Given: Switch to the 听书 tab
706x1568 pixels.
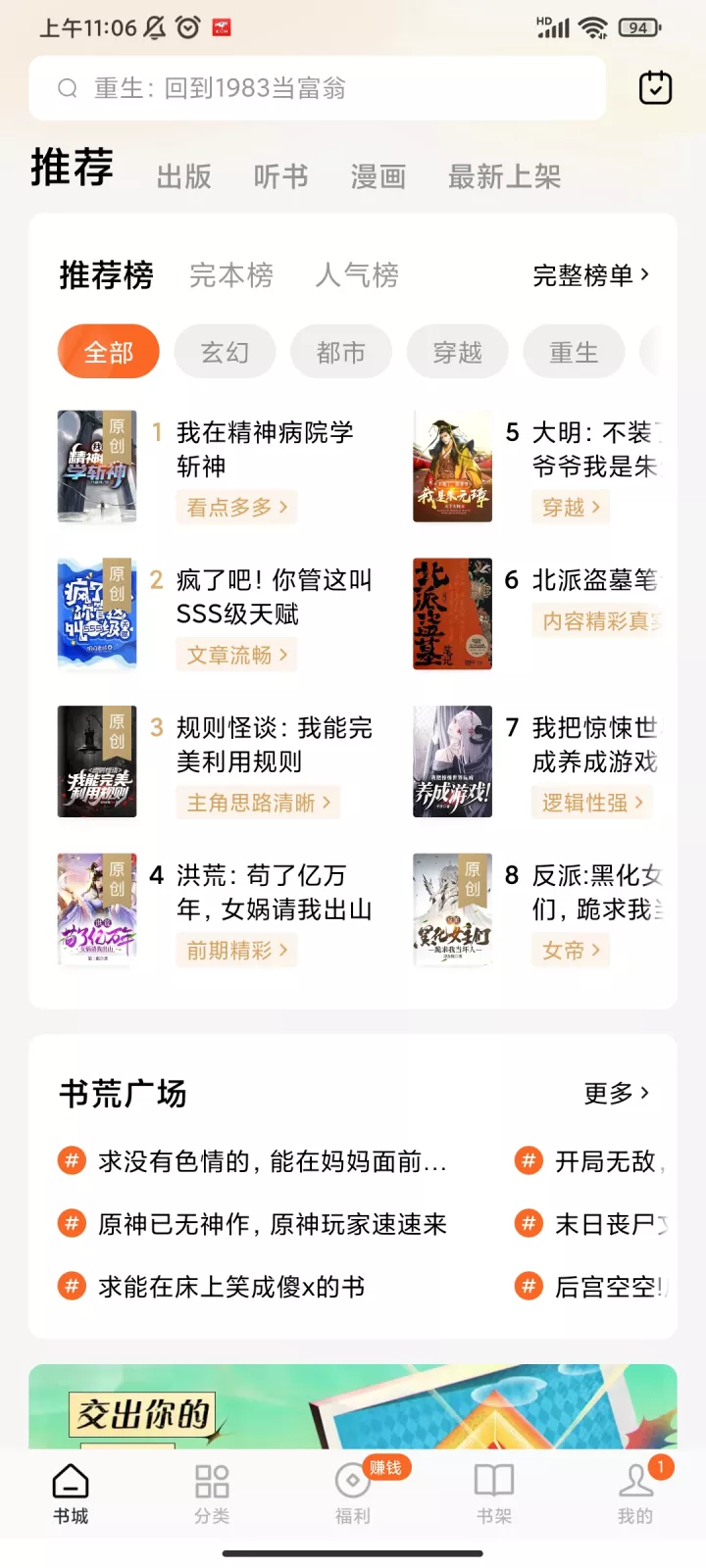Looking at the screenshot, I should 280,176.
